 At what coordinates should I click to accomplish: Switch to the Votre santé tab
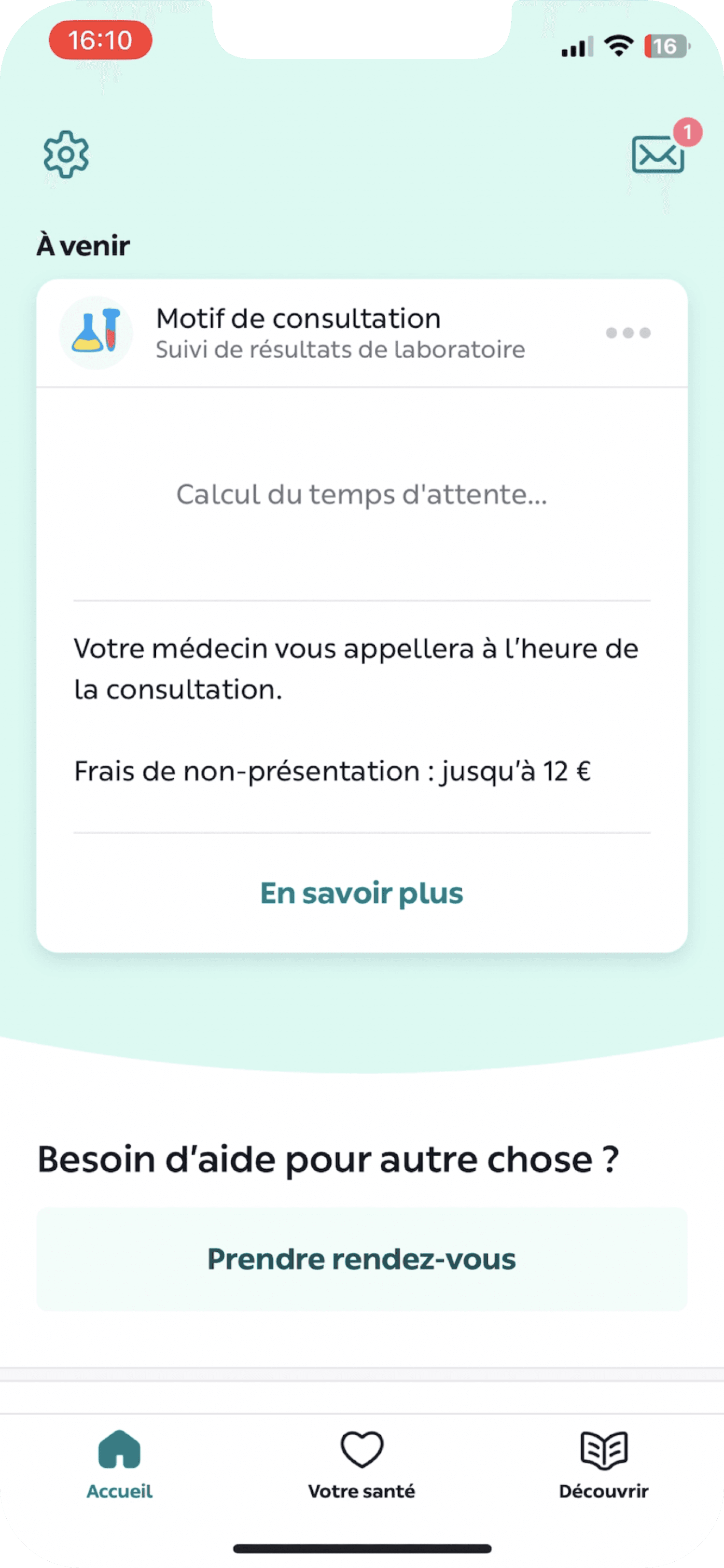362,1464
